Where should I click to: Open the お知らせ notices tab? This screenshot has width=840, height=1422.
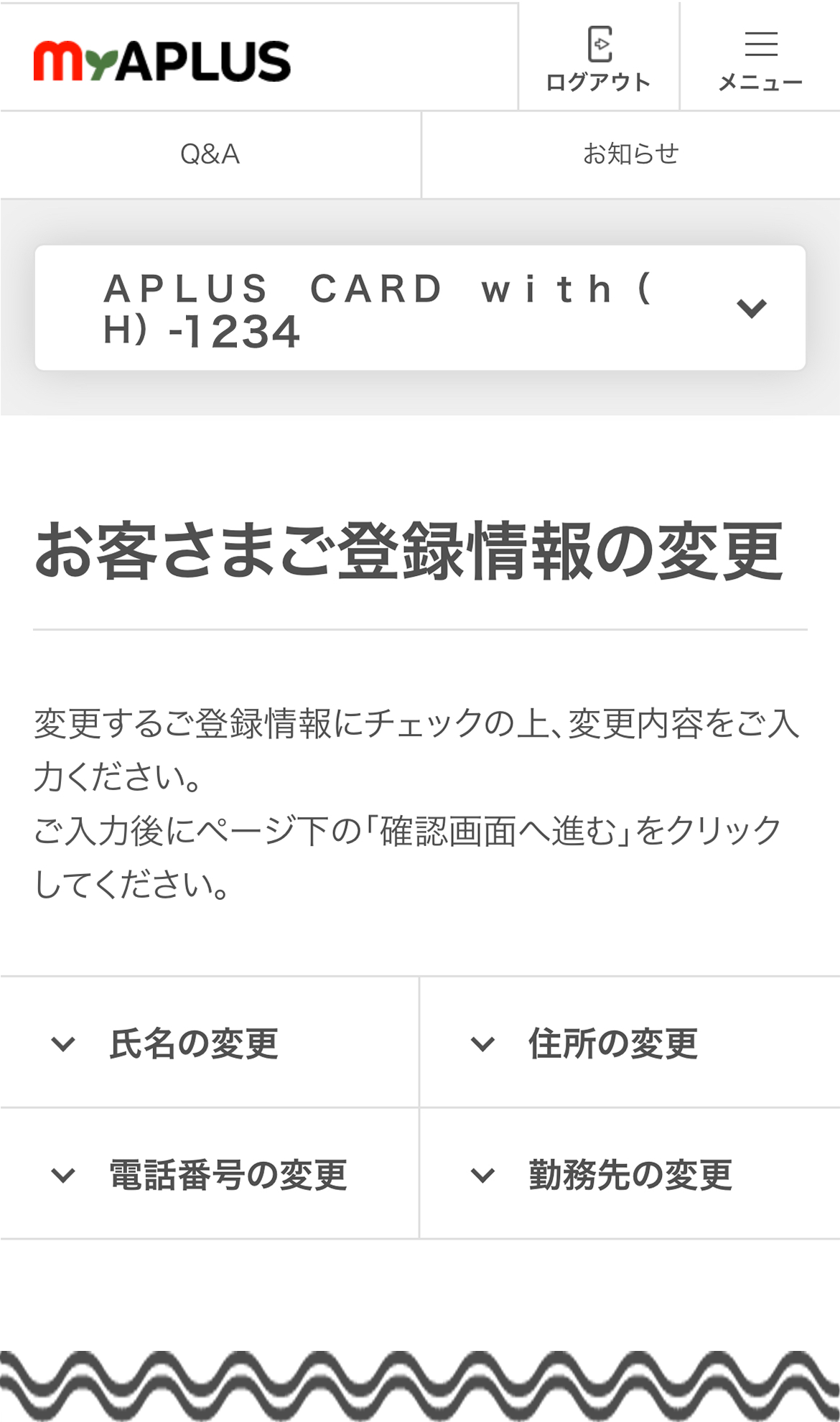tap(630, 154)
